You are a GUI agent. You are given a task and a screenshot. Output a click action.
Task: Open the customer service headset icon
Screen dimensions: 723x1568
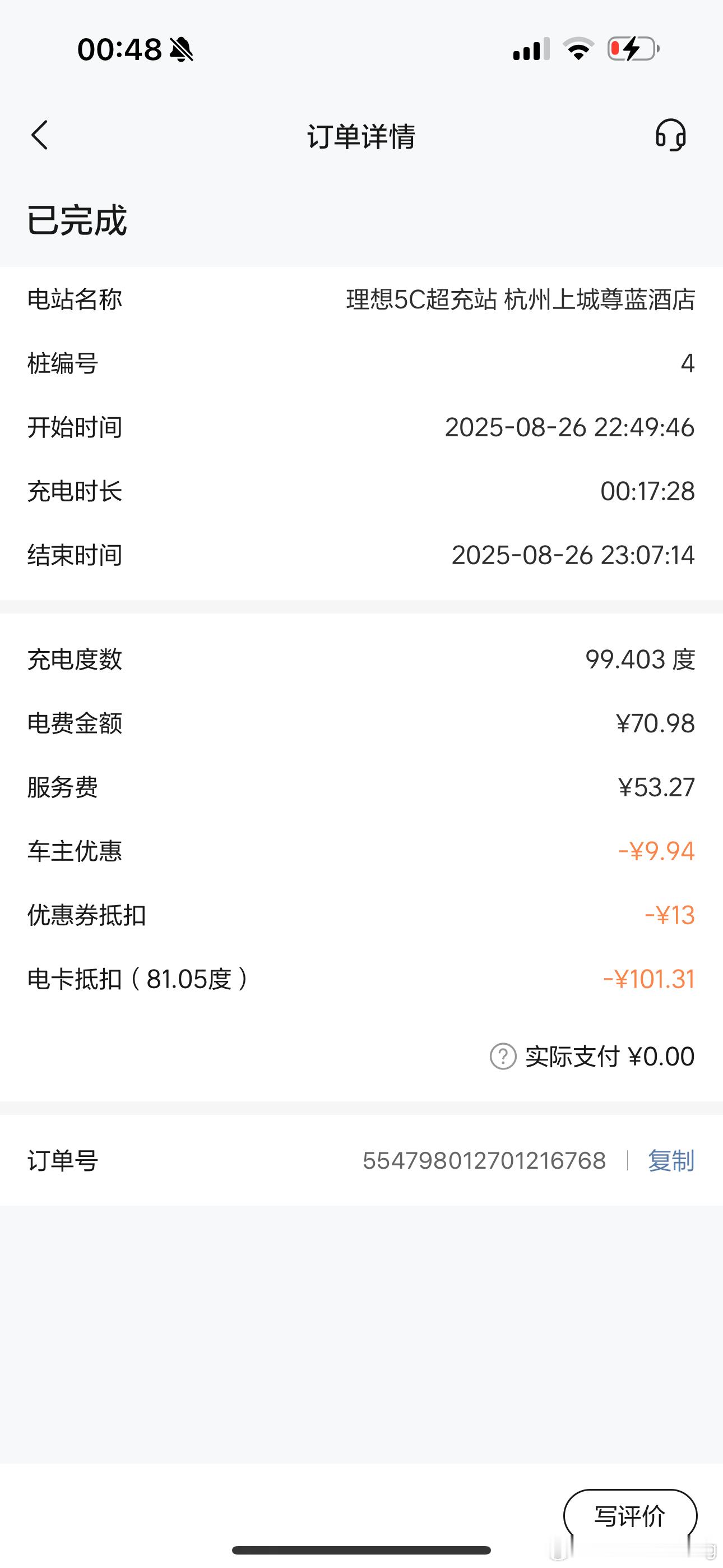coord(671,135)
